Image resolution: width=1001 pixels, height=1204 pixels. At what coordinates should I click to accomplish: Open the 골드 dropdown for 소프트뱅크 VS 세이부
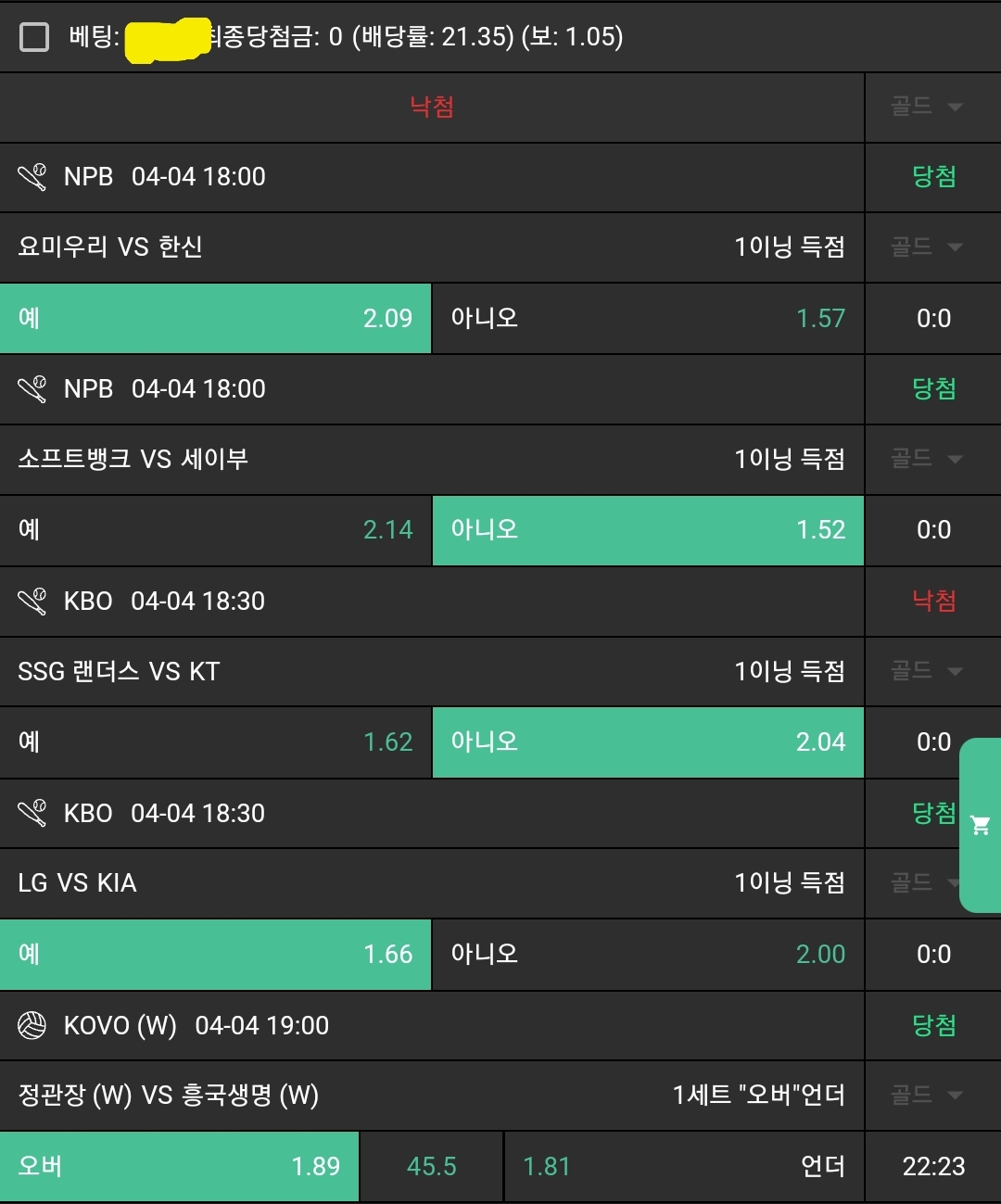(927, 459)
